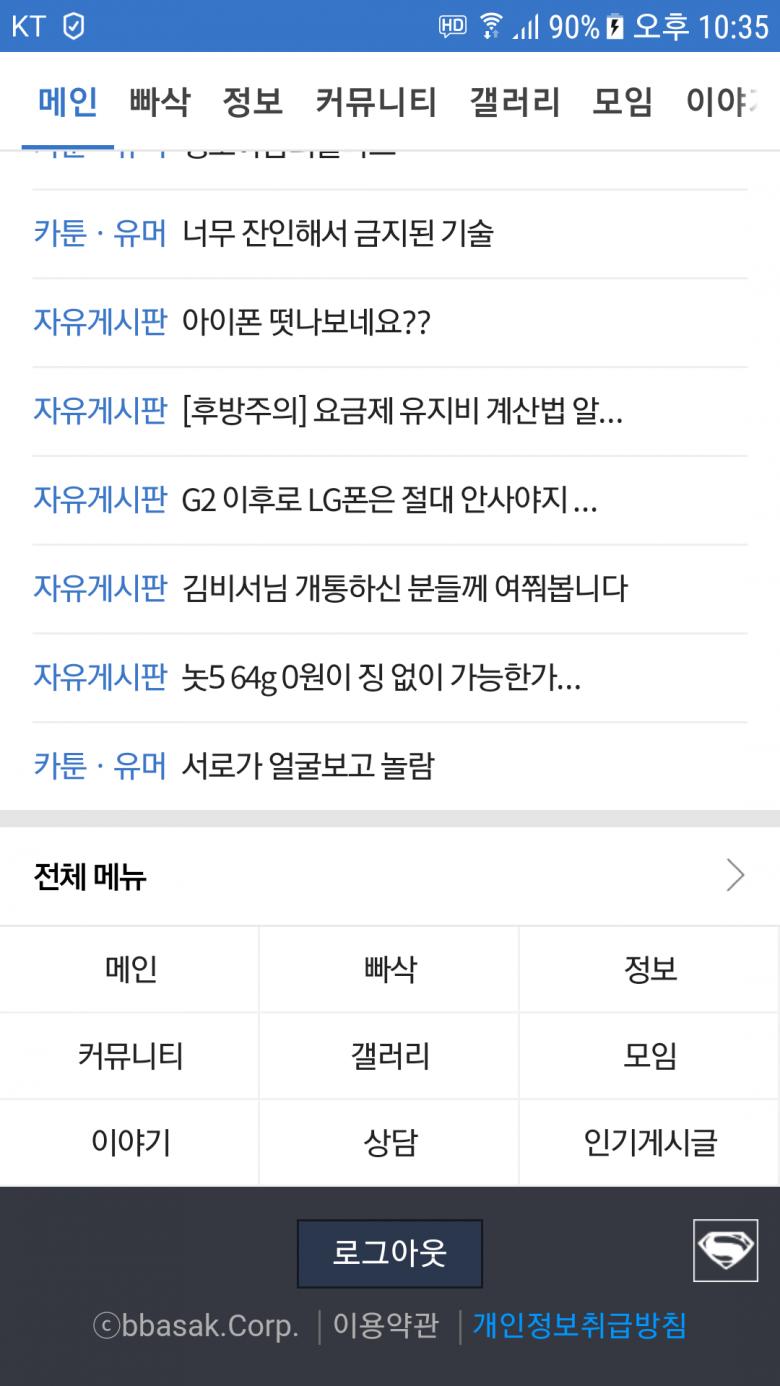Open the 개인정보취급방침 link

[580, 1326]
